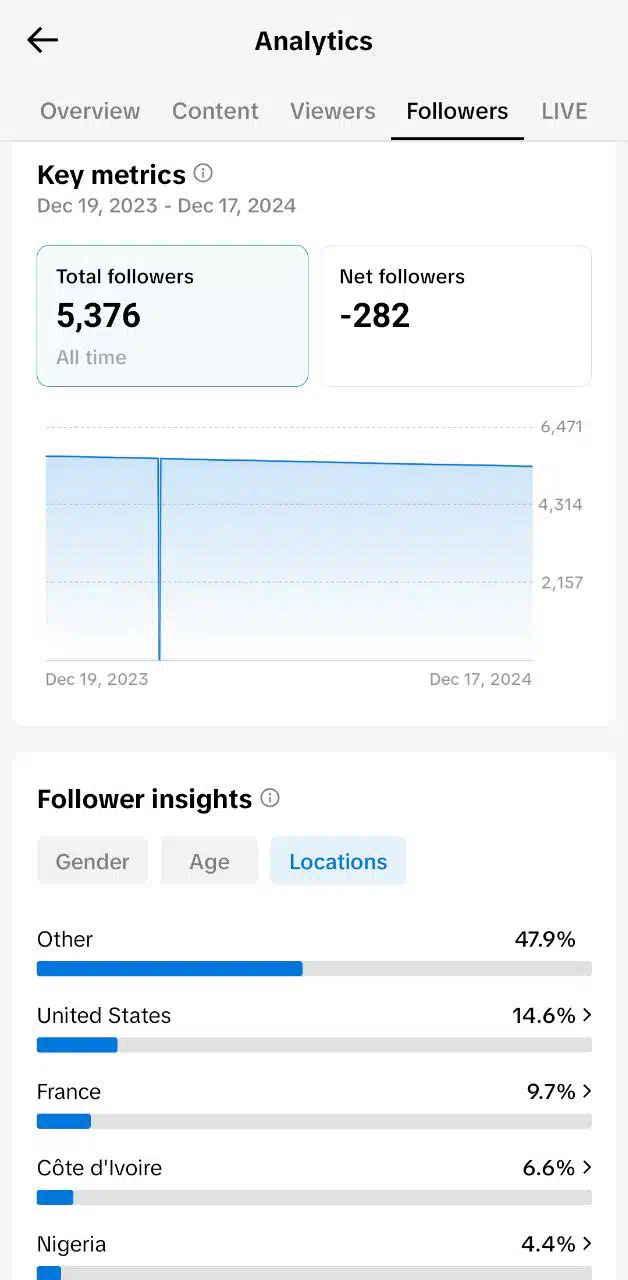Viewport: 628px width, 1280px height.
Task: Show the Gender breakdown
Action: tap(92, 861)
